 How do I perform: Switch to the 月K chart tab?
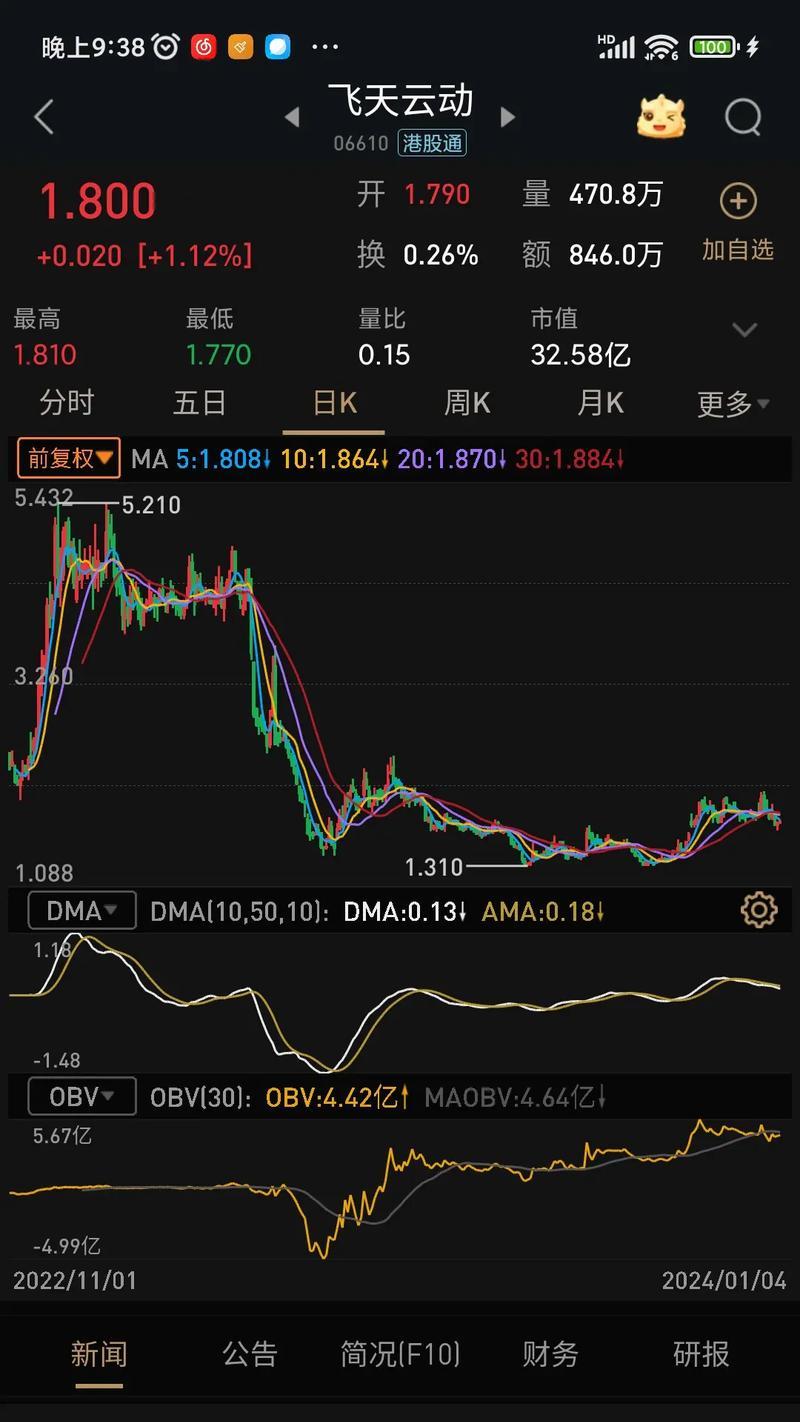[x=600, y=403]
